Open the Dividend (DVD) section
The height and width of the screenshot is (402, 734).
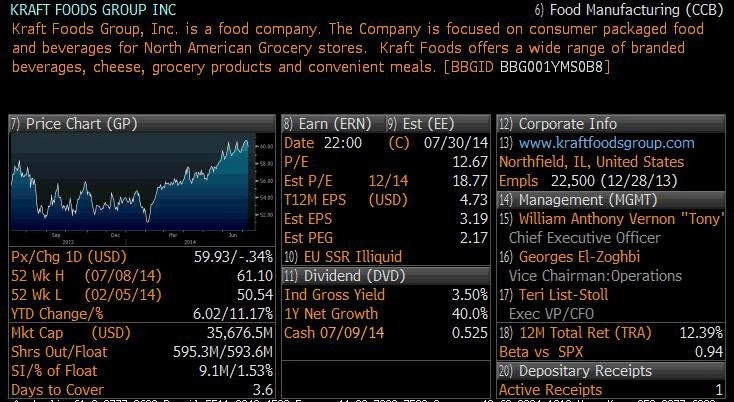point(352,275)
